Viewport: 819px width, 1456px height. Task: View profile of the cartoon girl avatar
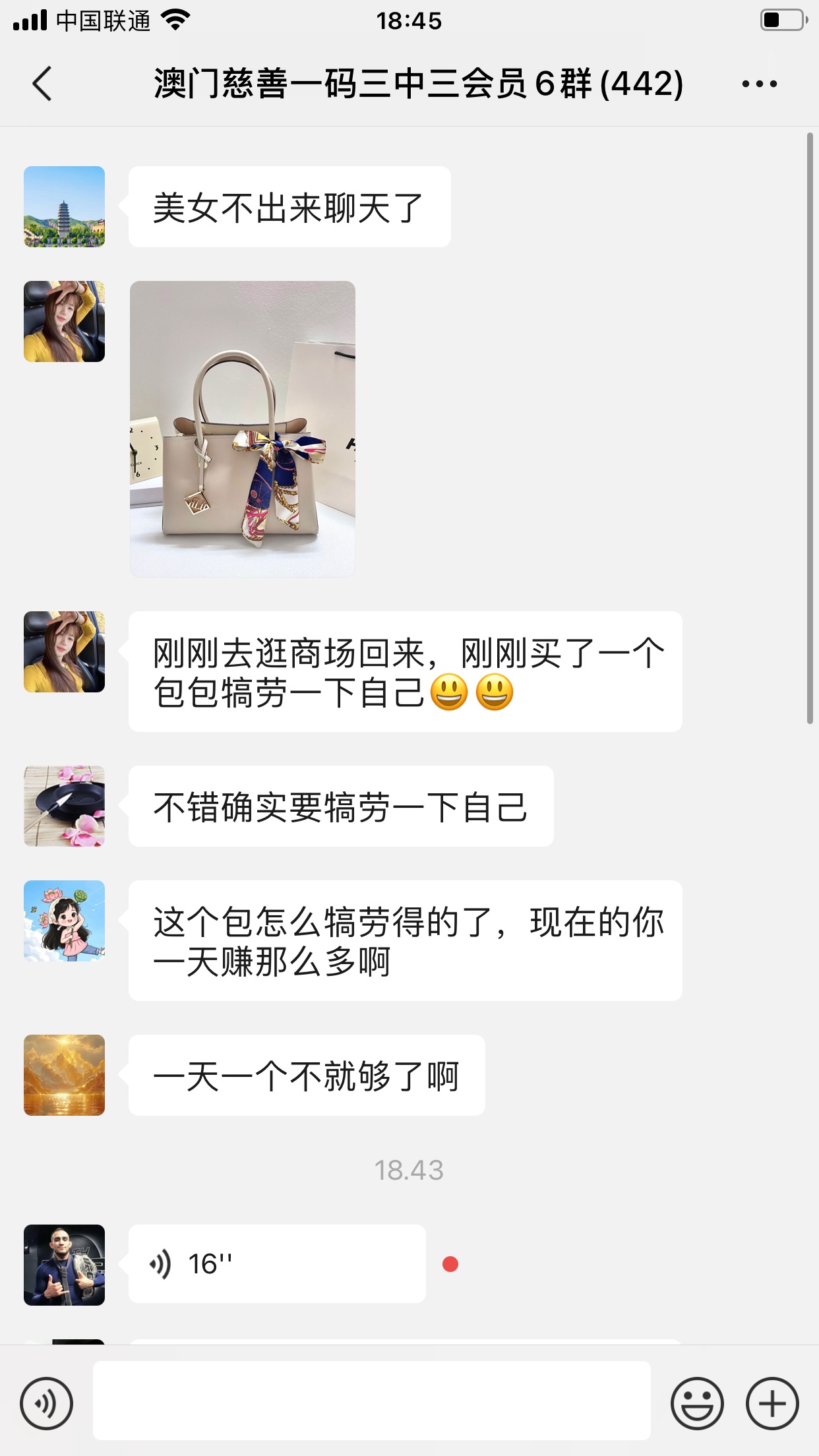click(x=64, y=921)
